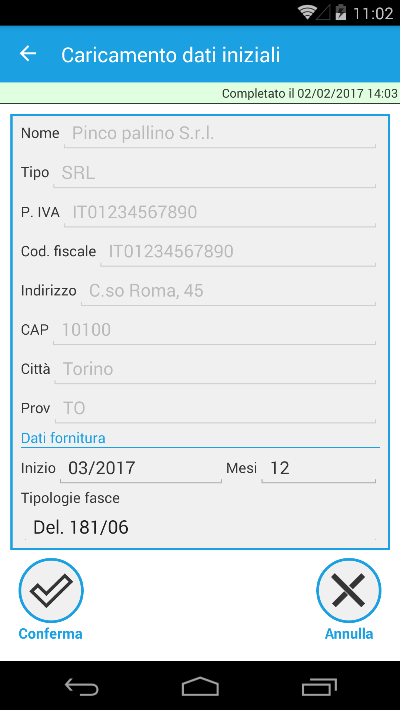Edit the Mesi field showing 12
400x710 pixels.
point(318,468)
